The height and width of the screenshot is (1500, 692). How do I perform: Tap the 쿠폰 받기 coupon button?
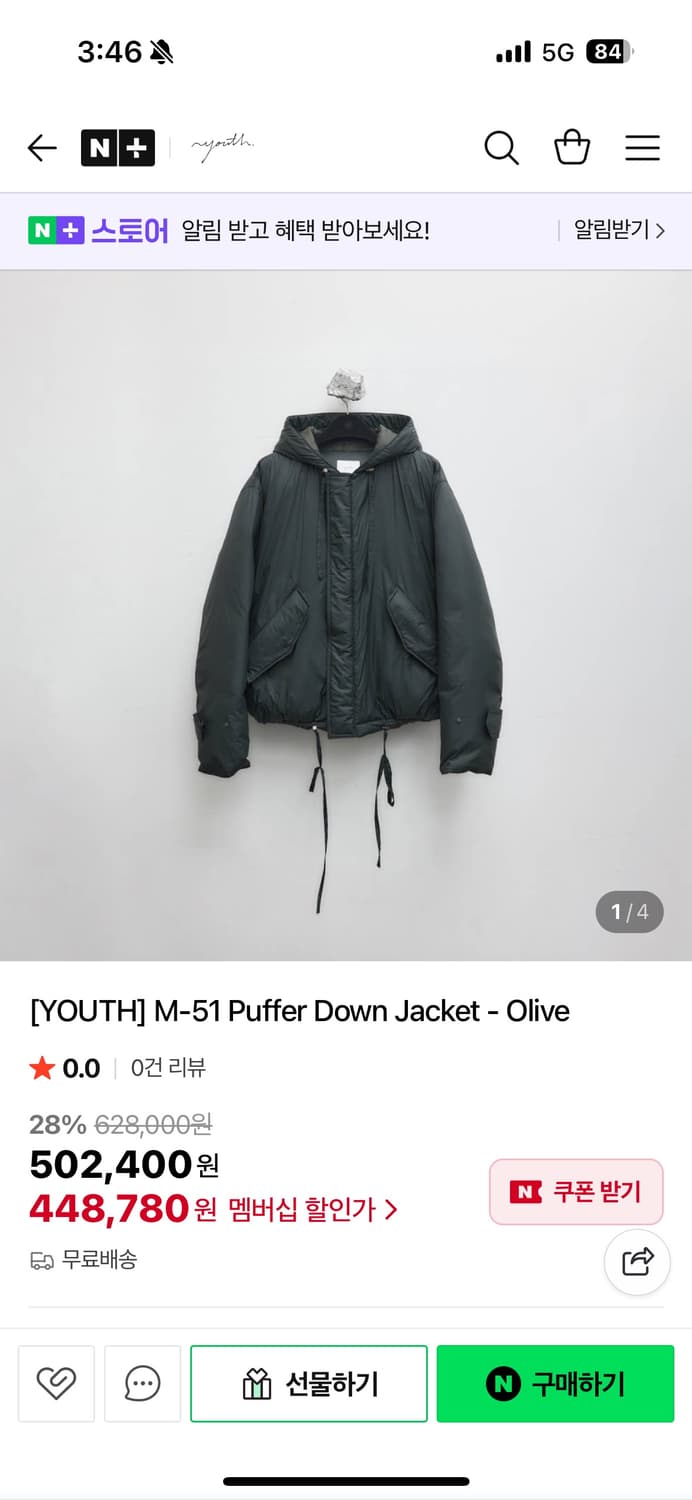pos(576,1192)
